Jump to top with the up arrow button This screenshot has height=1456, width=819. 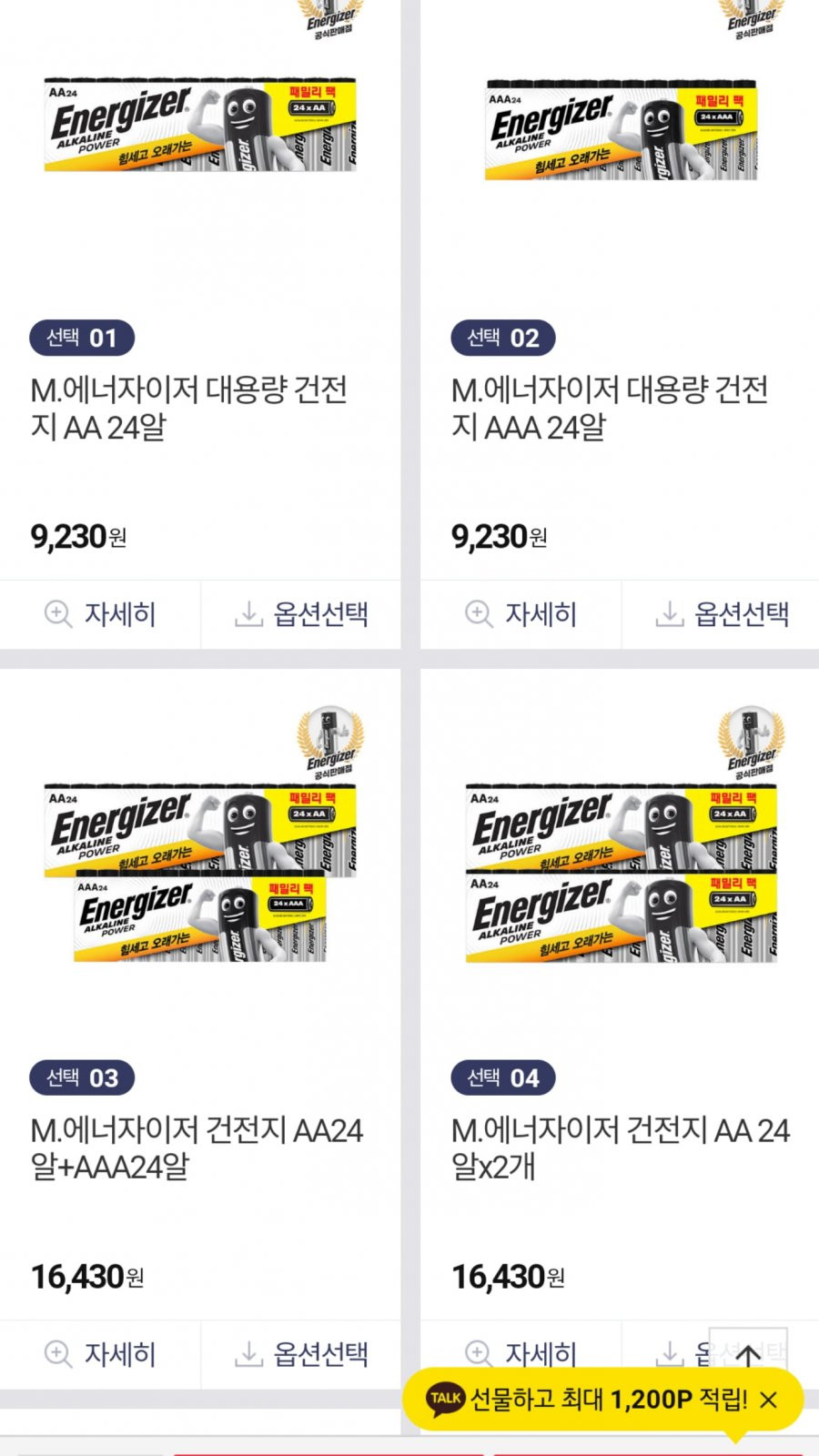[748, 1354]
